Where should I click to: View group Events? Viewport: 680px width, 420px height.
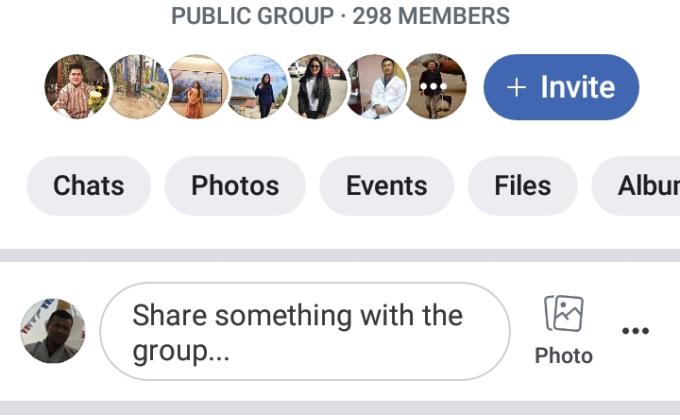(386, 186)
